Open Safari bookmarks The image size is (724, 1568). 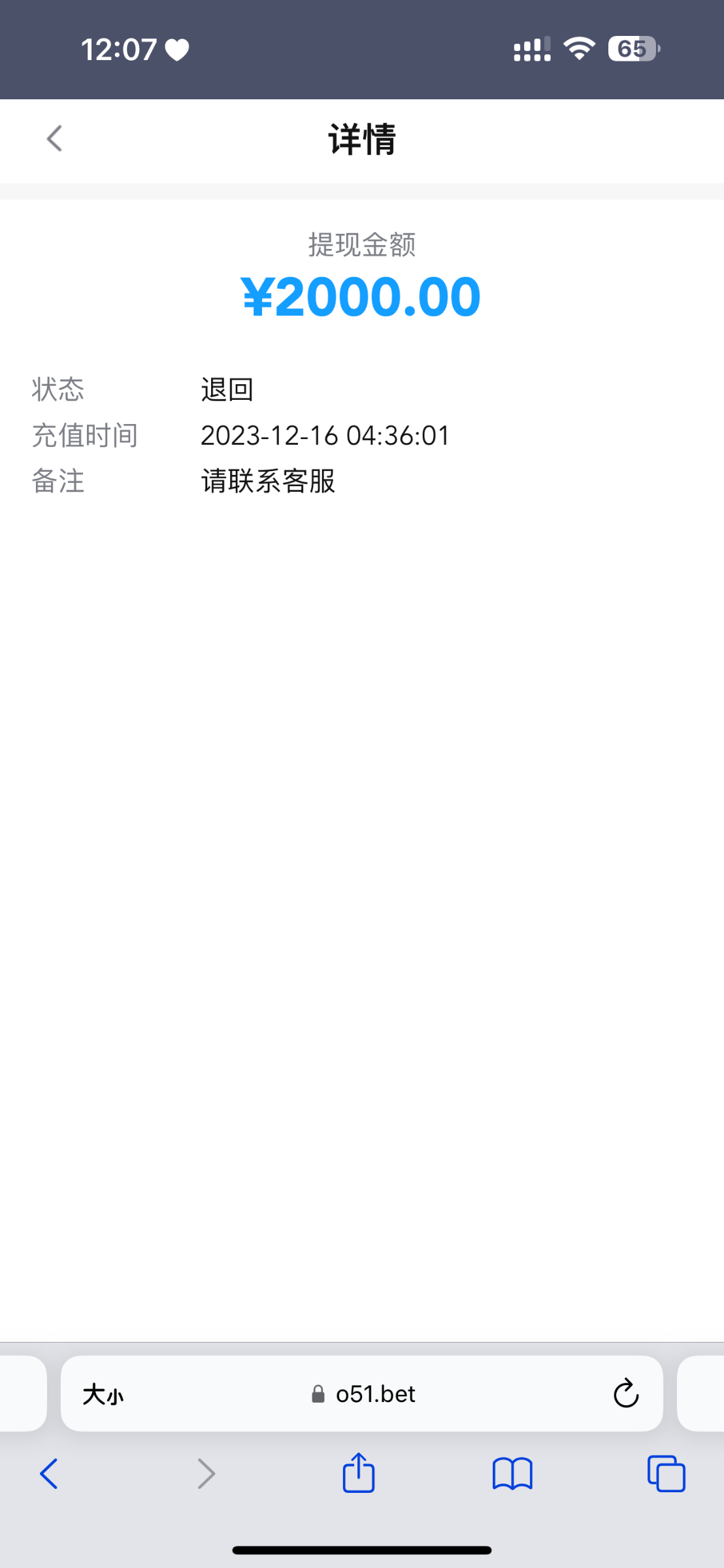pyautogui.click(x=512, y=1474)
